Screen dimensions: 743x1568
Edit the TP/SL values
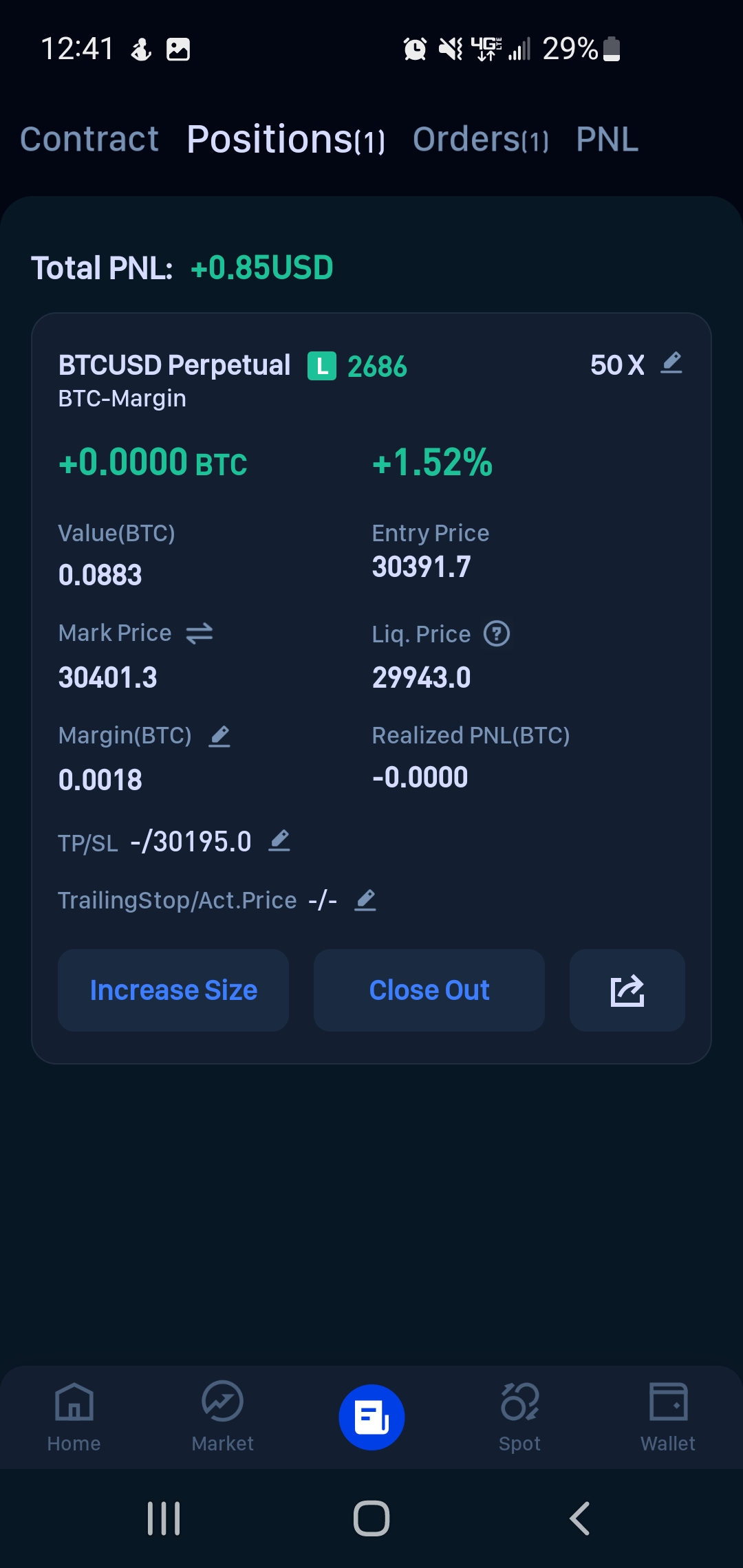[x=279, y=840]
